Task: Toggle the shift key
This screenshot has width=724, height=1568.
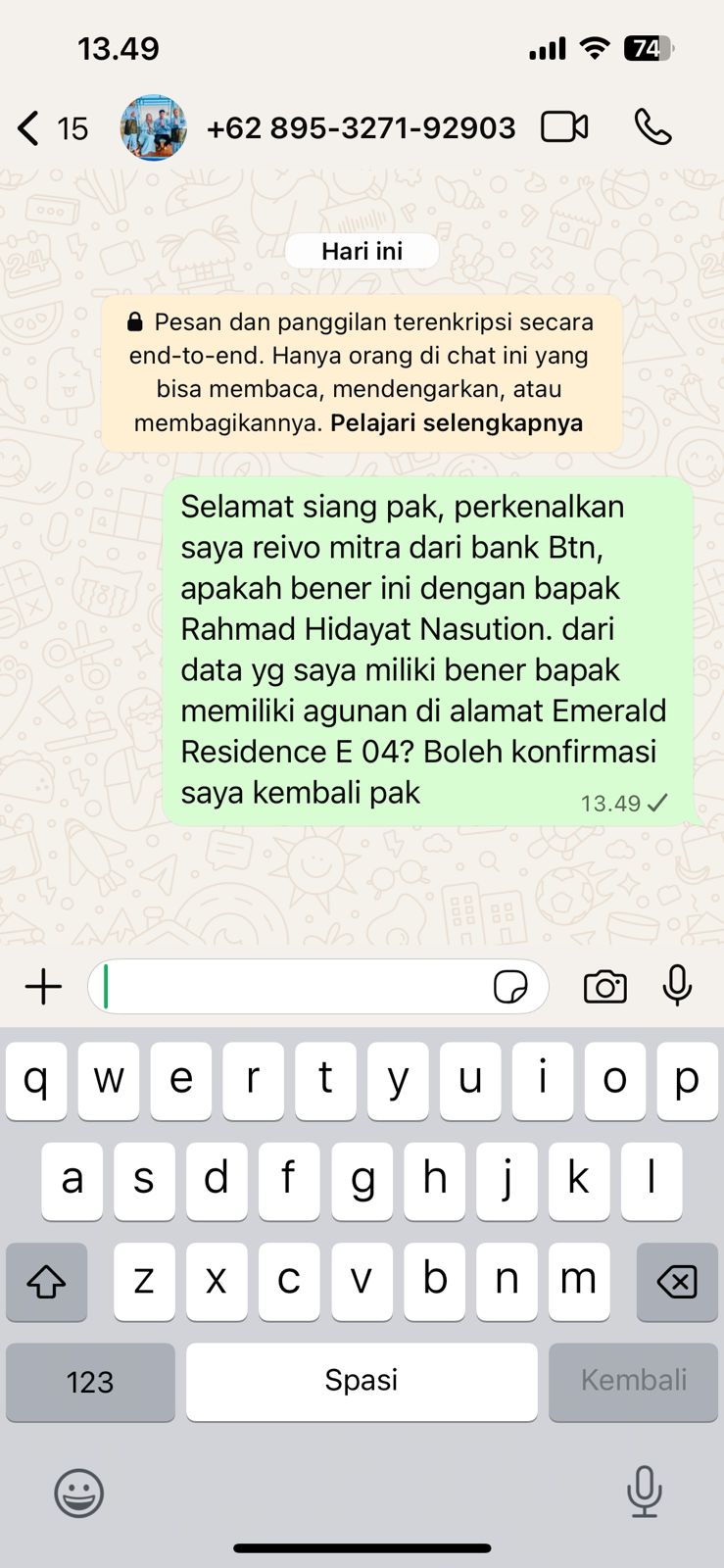Action: pyautogui.click(x=46, y=1282)
